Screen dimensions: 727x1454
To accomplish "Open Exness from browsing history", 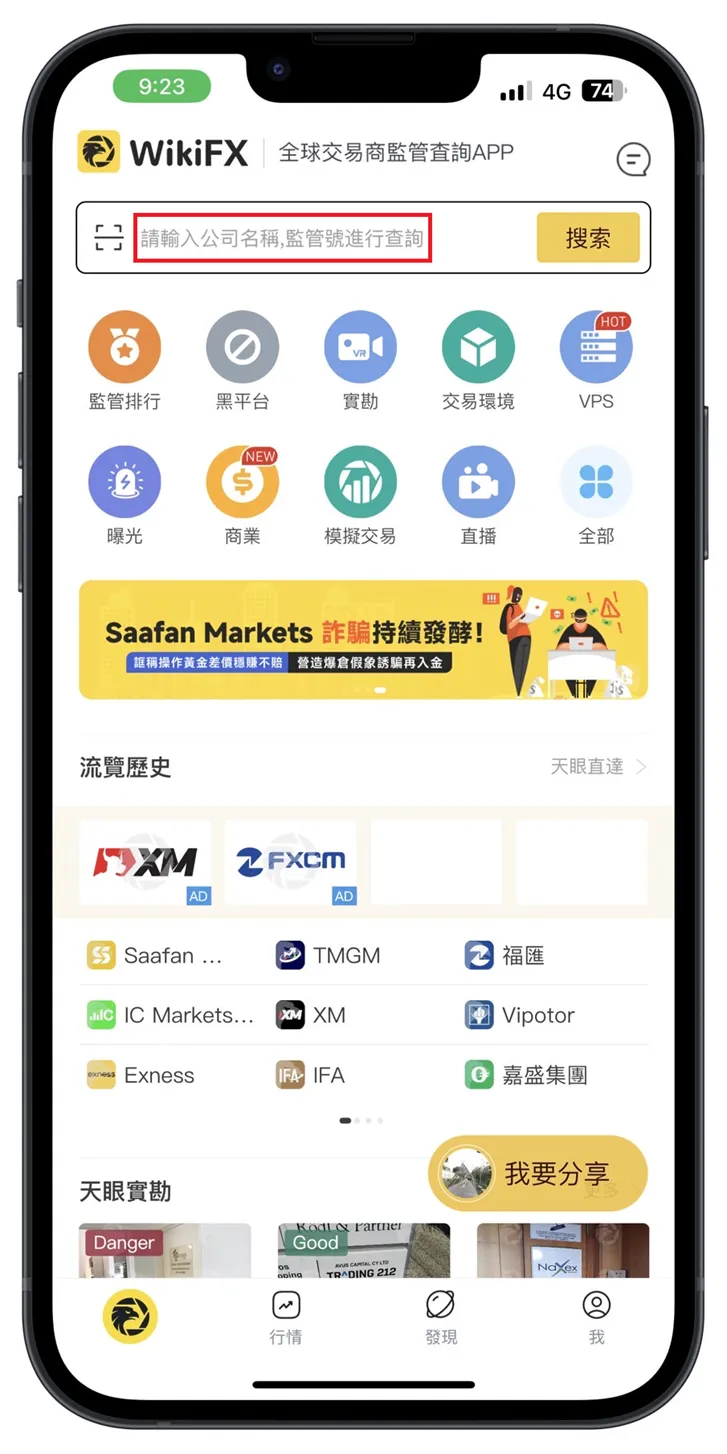I will [141, 1075].
